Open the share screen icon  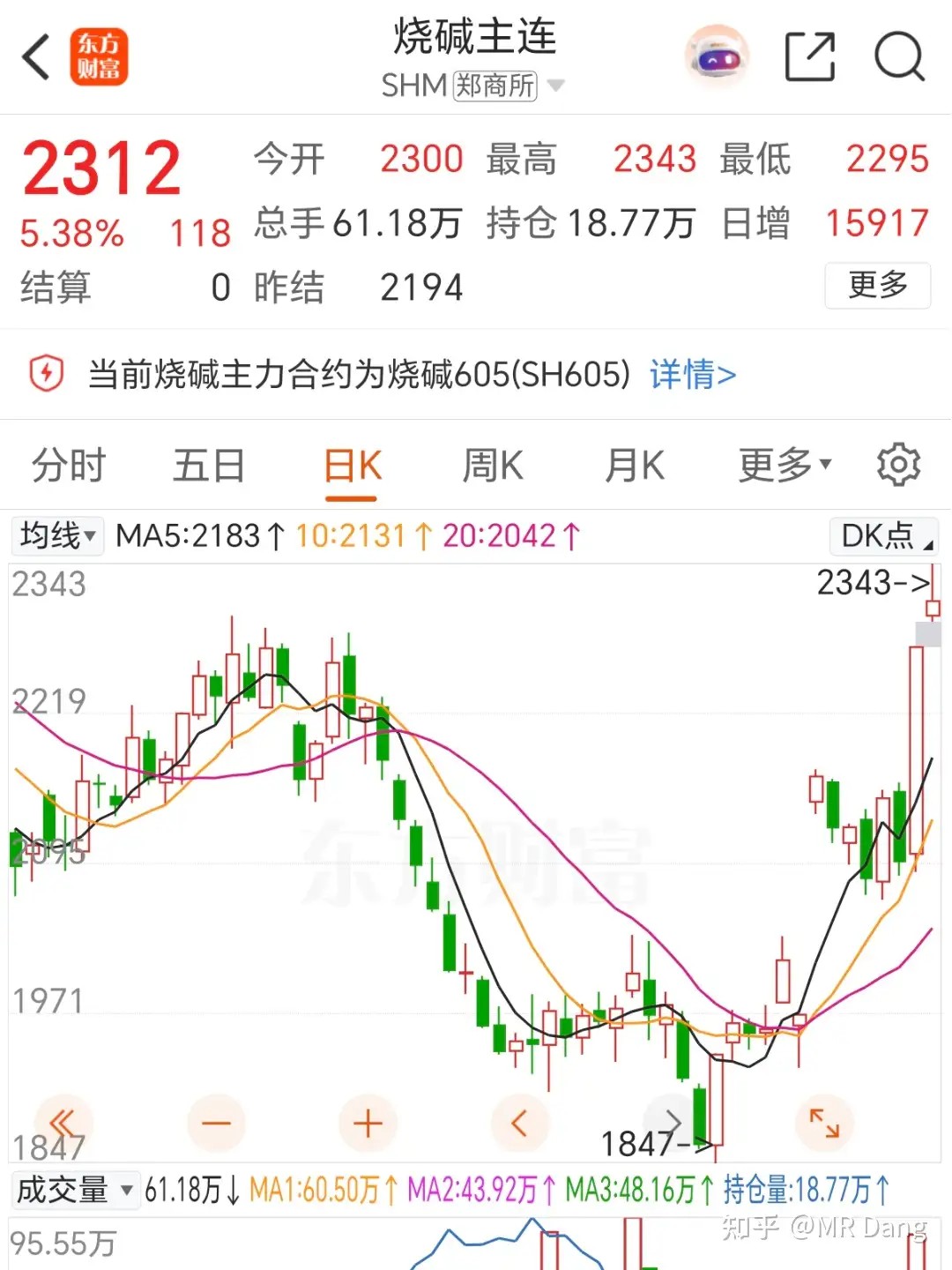point(809,56)
